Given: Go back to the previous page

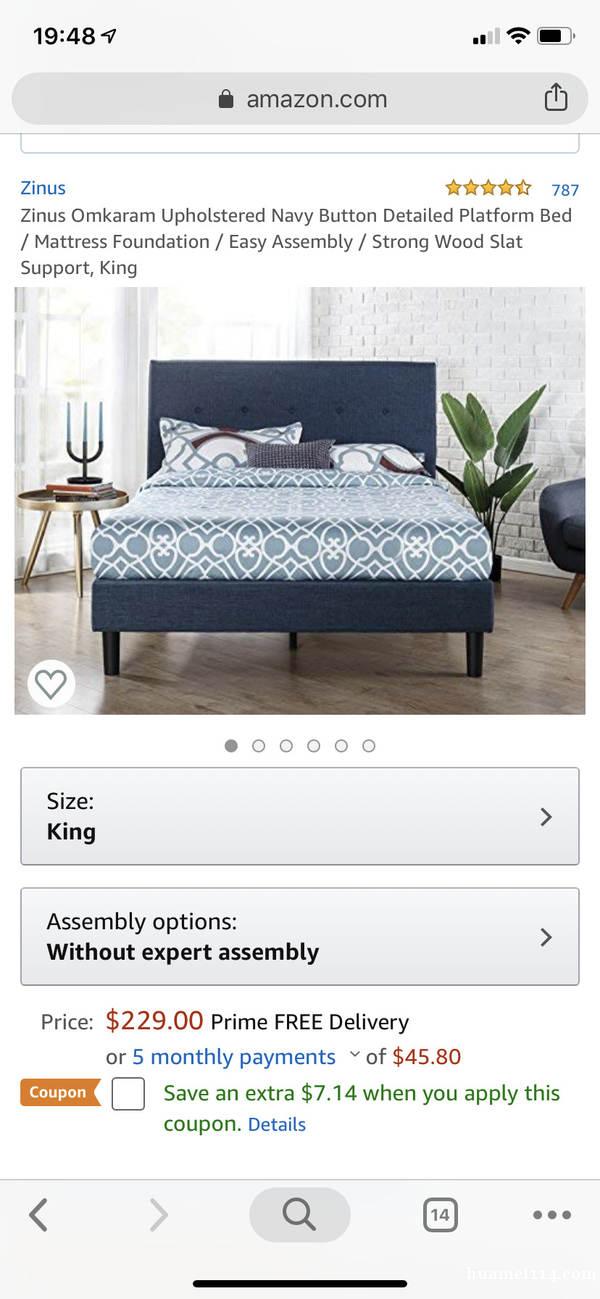Looking at the screenshot, I should coord(38,1215).
